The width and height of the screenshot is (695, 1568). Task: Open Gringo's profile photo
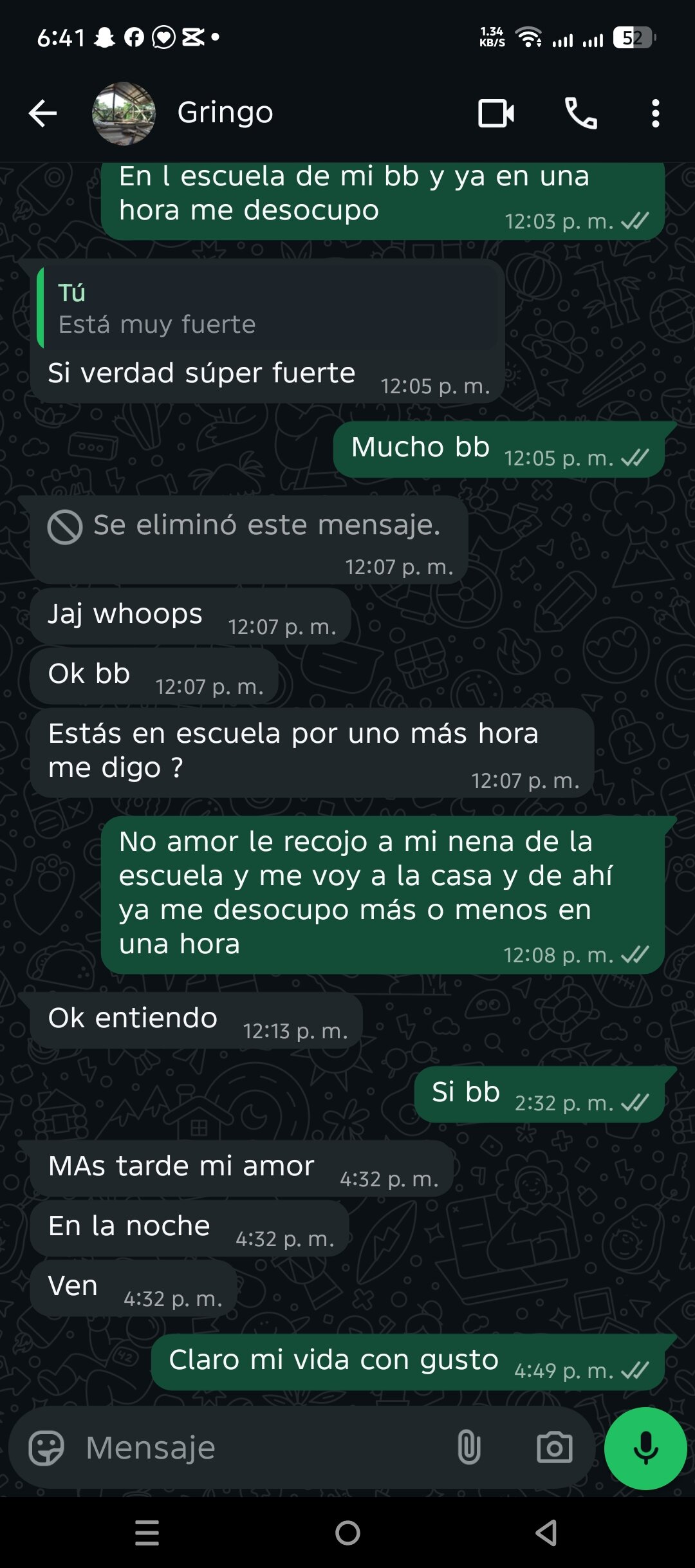click(124, 113)
